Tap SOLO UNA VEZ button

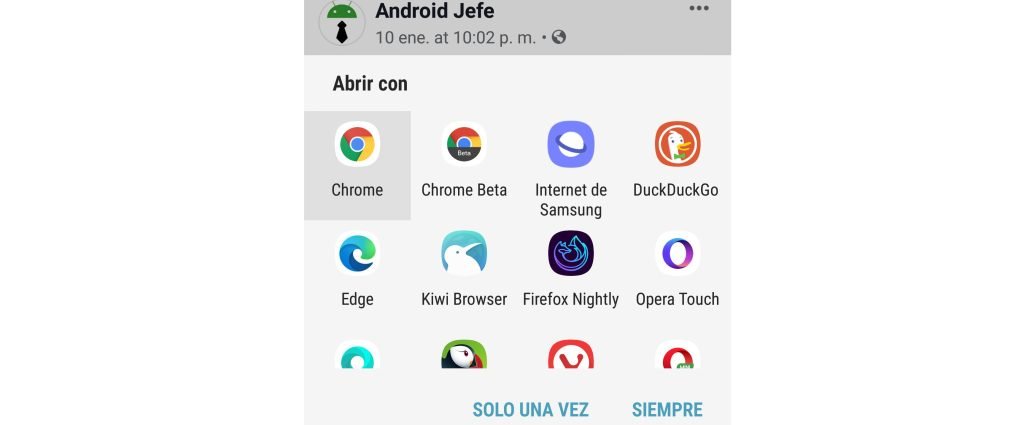coord(530,409)
